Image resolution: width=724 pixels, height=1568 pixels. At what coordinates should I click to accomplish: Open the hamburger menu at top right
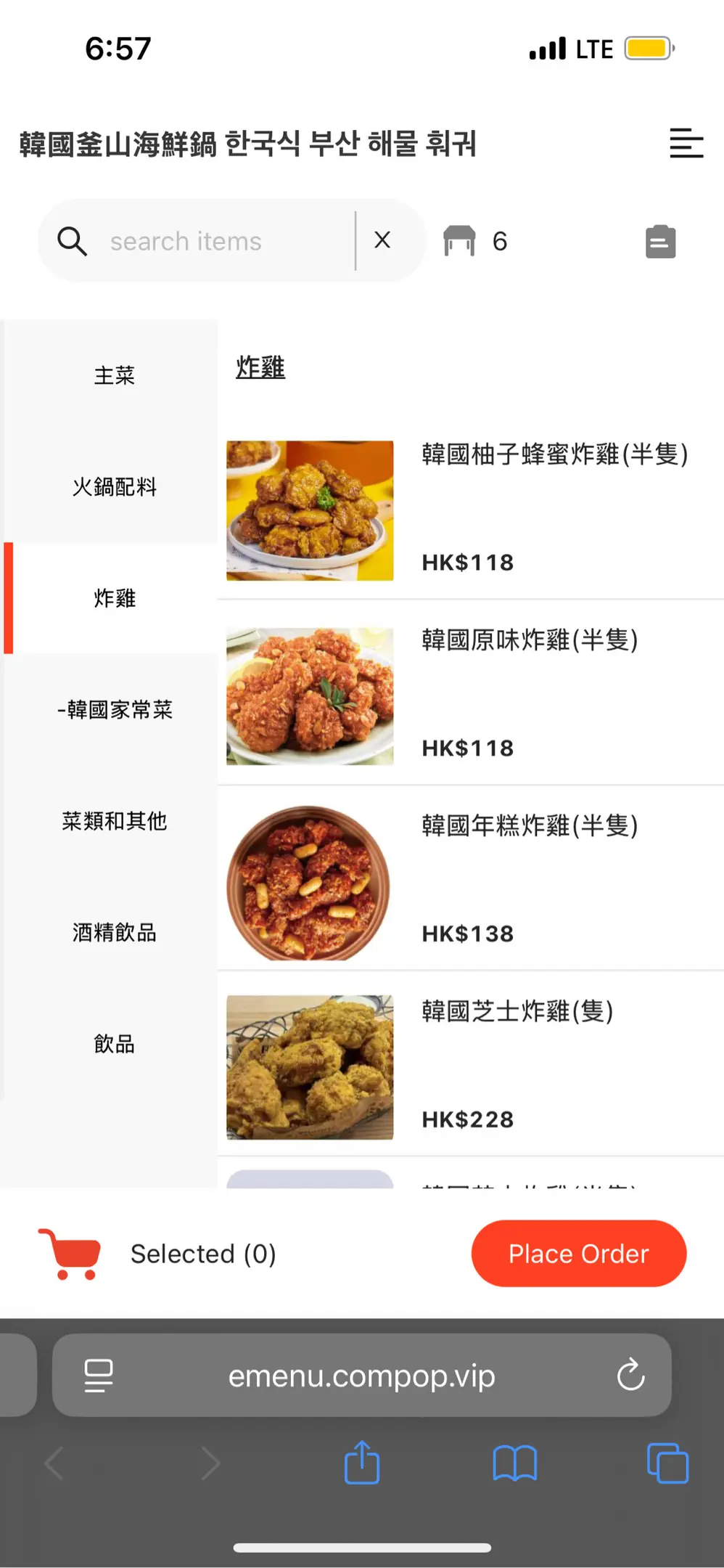pyautogui.click(x=686, y=143)
